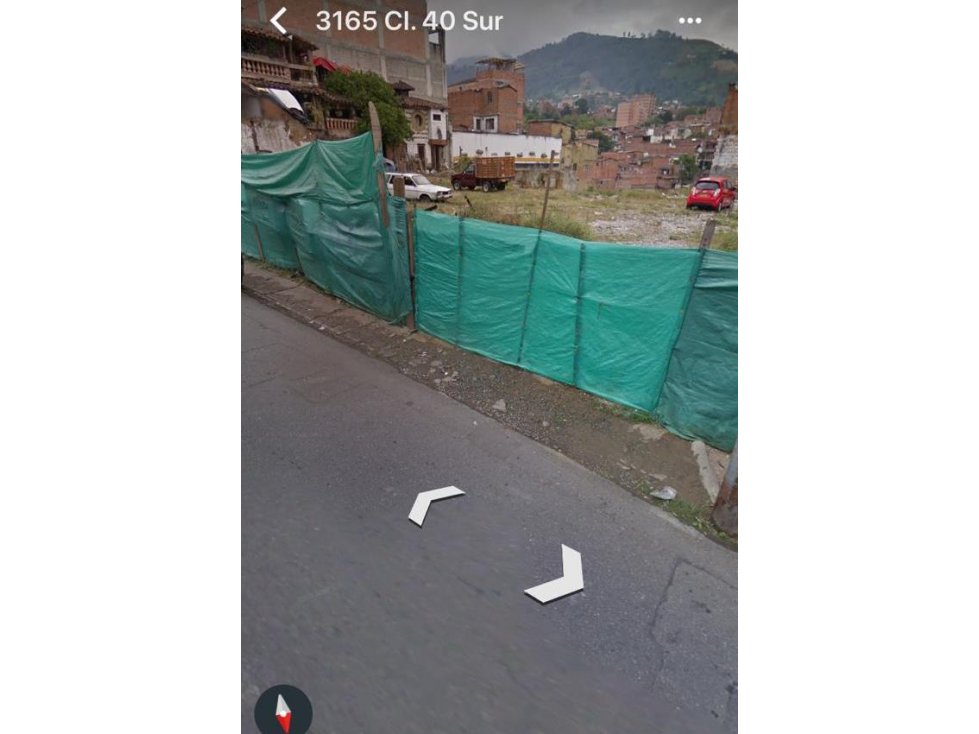The width and height of the screenshot is (979, 734).
Task: Move along the right street arrow
Action: [558, 577]
